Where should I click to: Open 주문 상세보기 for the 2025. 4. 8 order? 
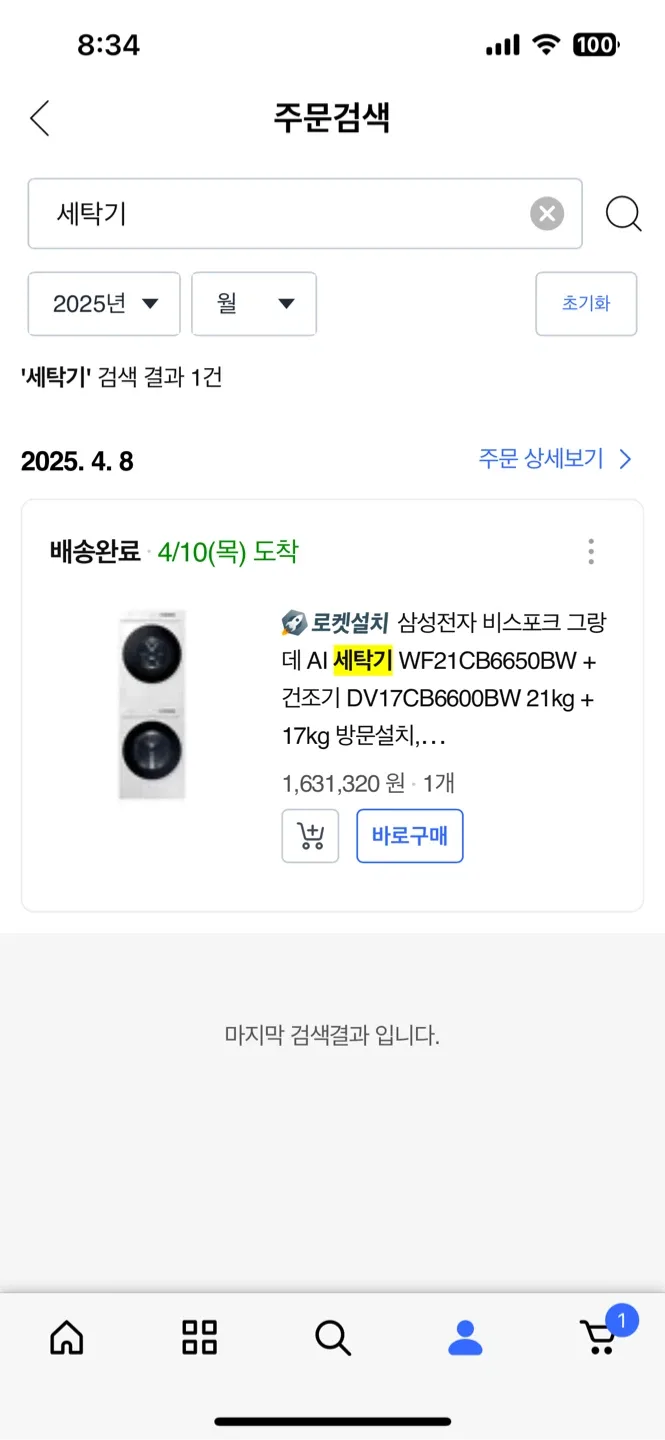[x=554, y=459]
